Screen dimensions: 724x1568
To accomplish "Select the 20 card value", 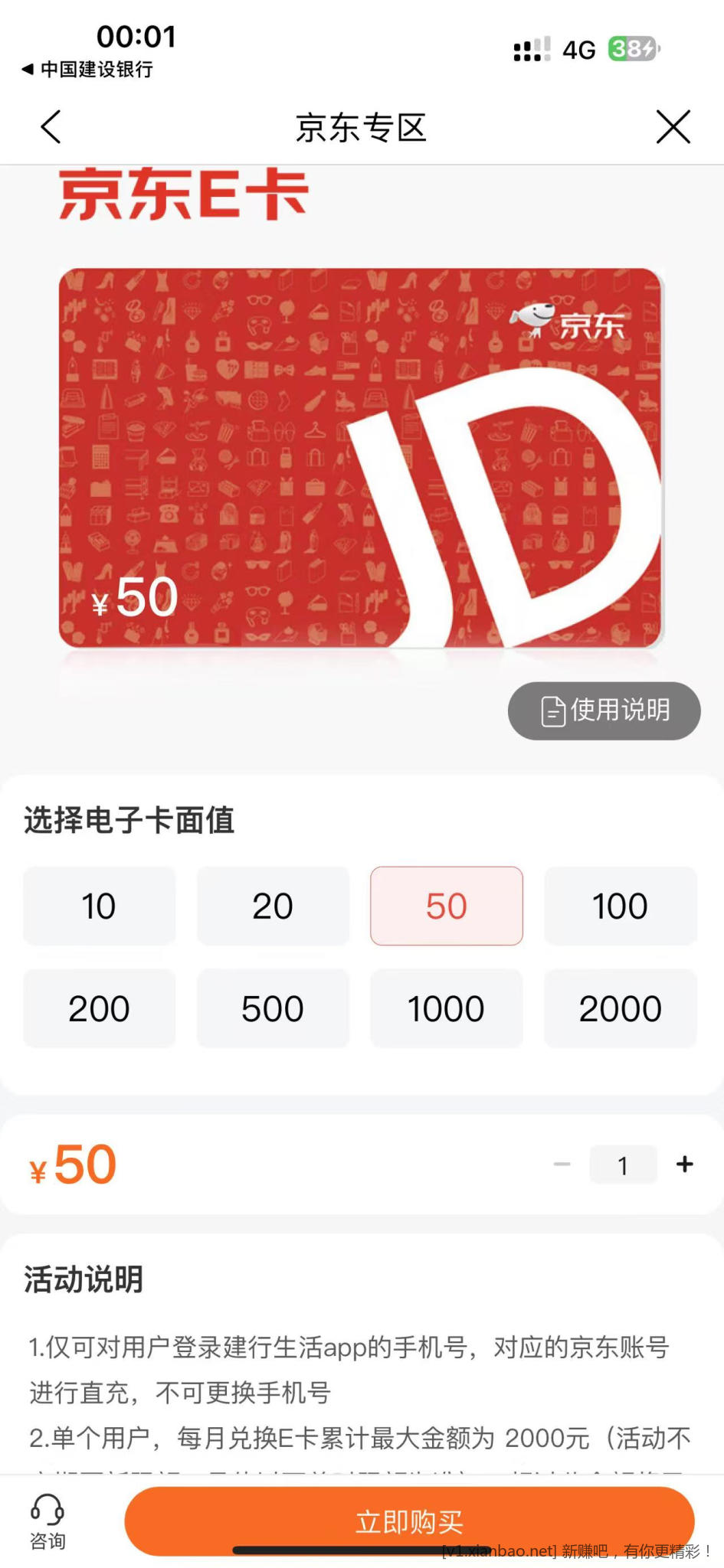I will 273,906.
